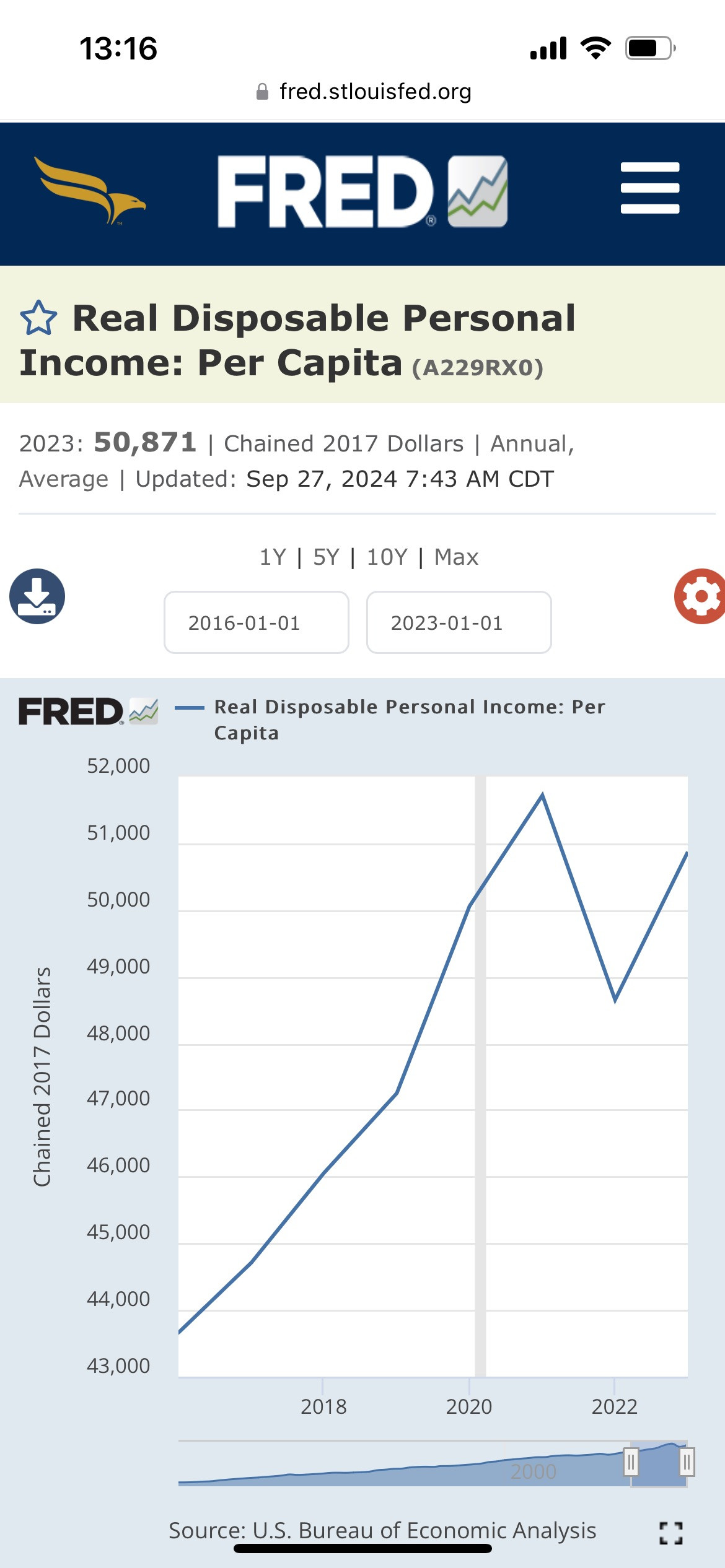Viewport: 725px width, 1568px height.
Task: Tap the right range slider handle
Action: [687, 1463]
